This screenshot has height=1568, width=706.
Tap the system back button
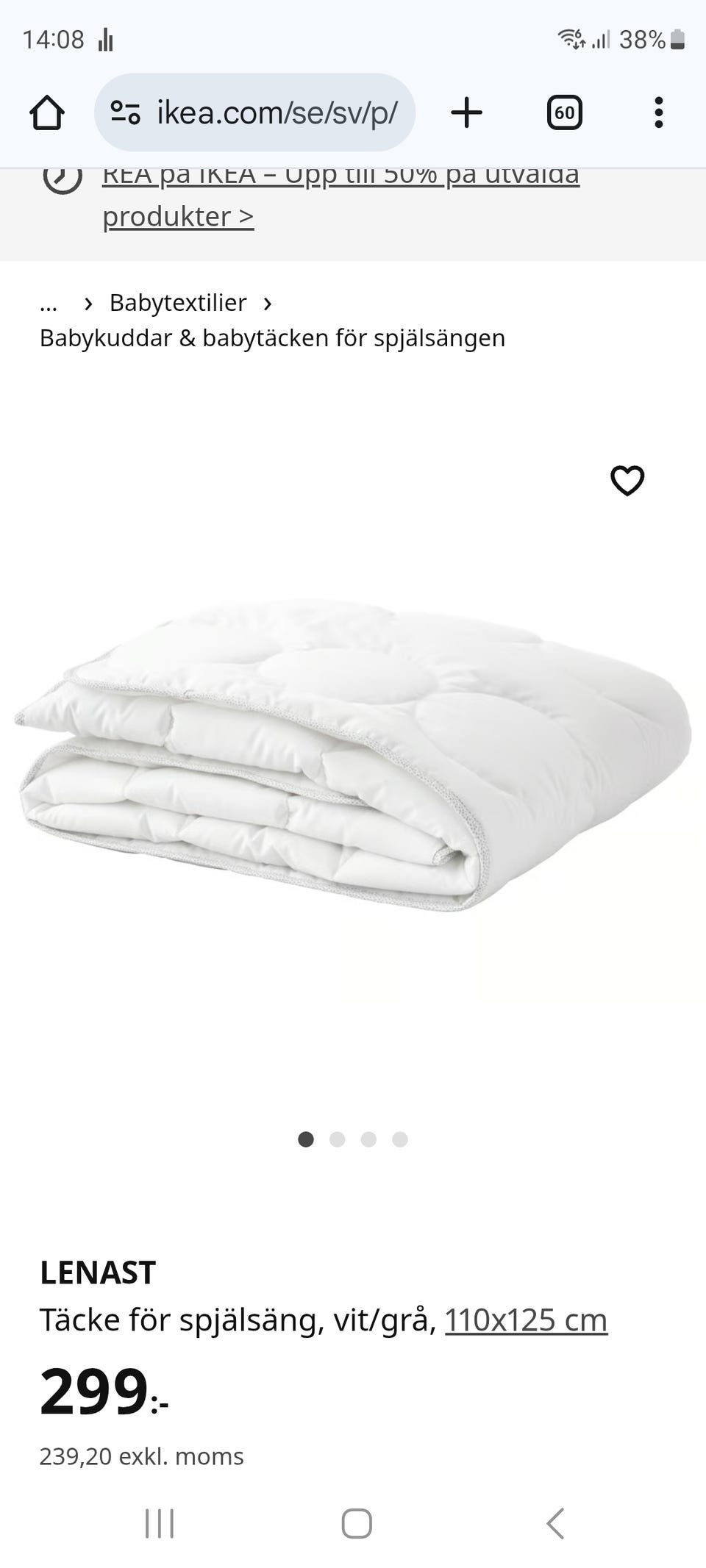click(x=556, y=1523)
